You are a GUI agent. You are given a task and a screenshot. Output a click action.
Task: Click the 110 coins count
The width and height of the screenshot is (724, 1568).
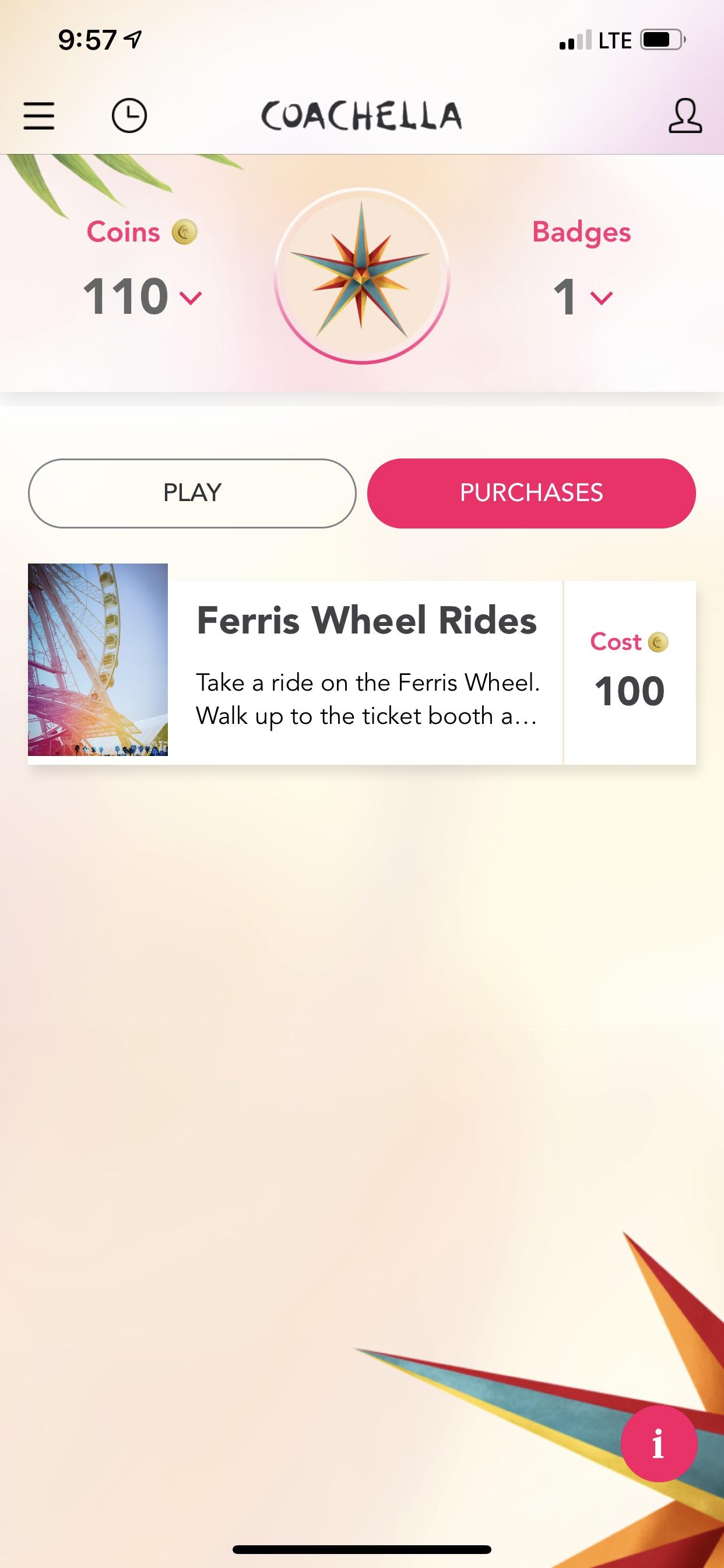point(126,296)
